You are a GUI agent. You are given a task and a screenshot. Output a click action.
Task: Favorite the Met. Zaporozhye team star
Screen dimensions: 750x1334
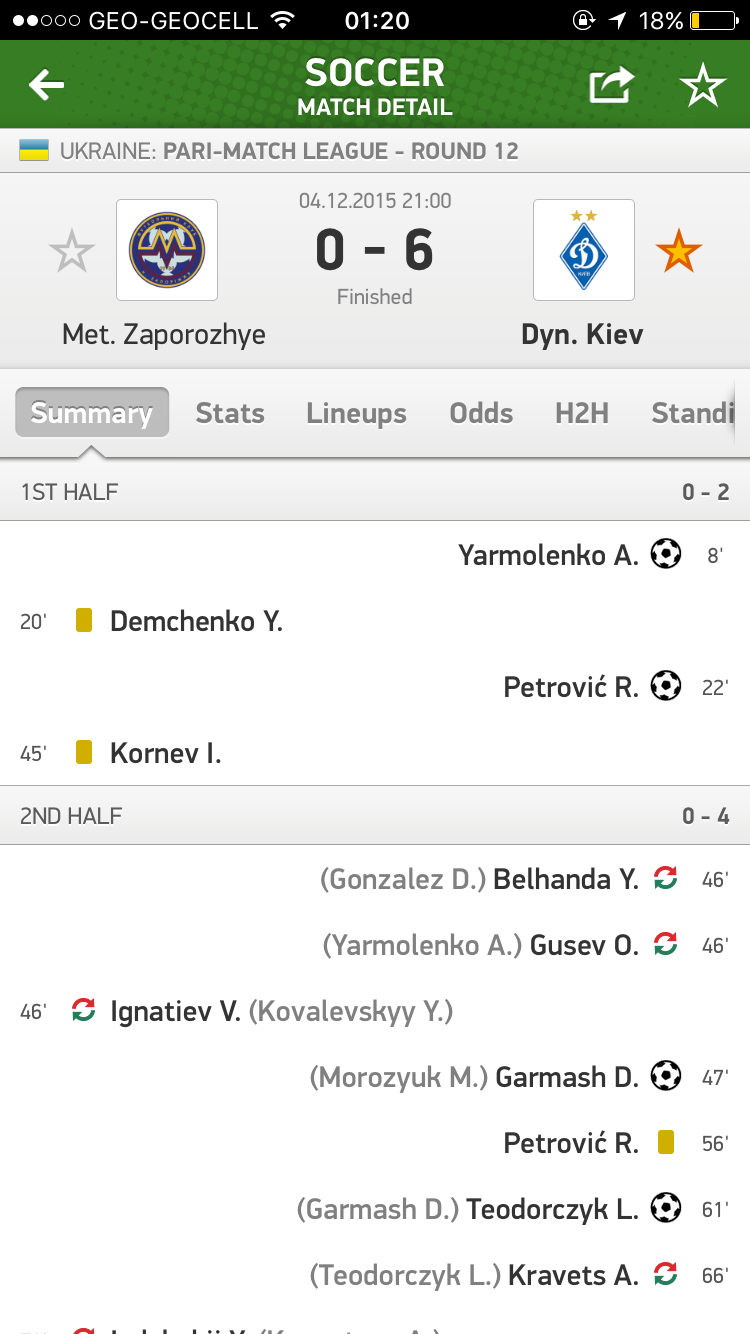[72, 251]
